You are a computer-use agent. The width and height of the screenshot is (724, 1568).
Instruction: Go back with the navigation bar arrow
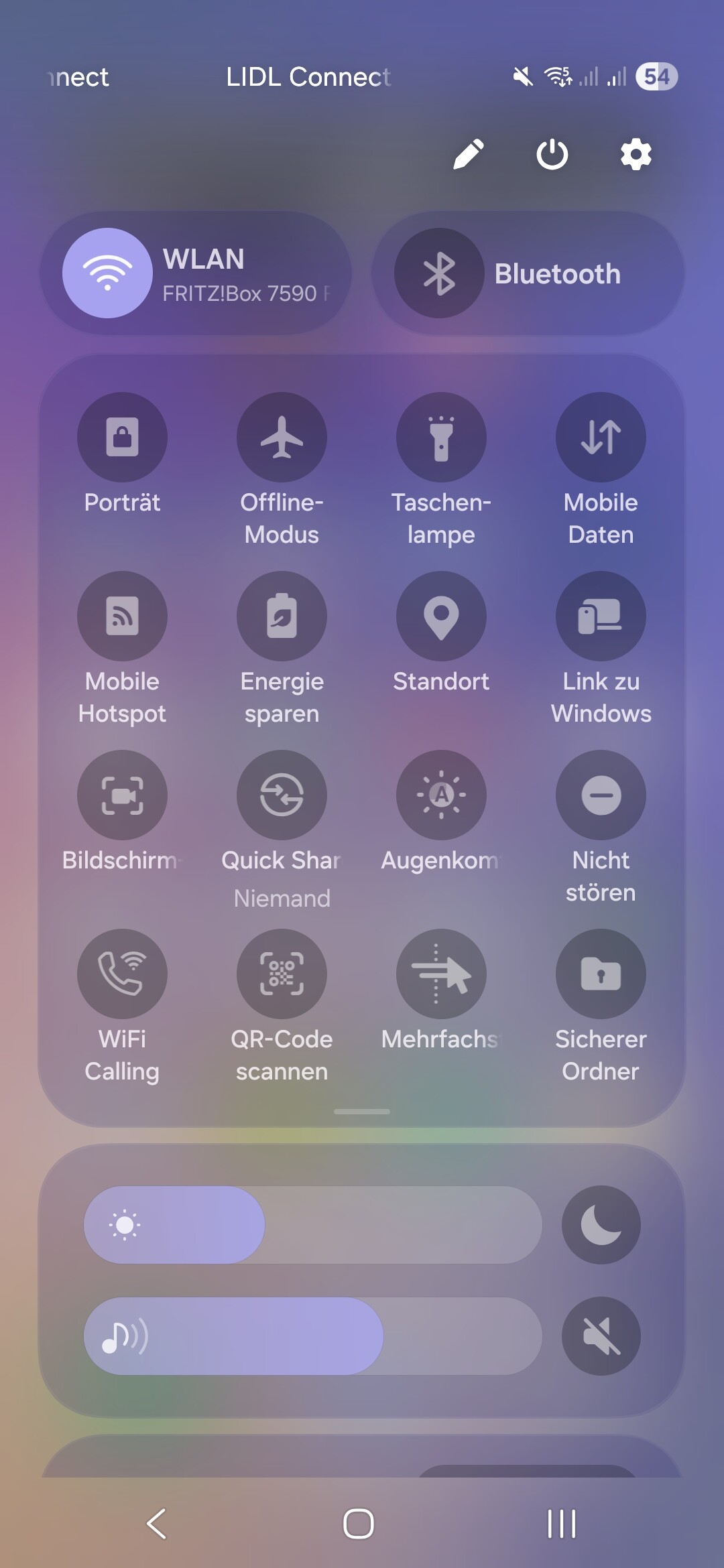[156, 1524]
